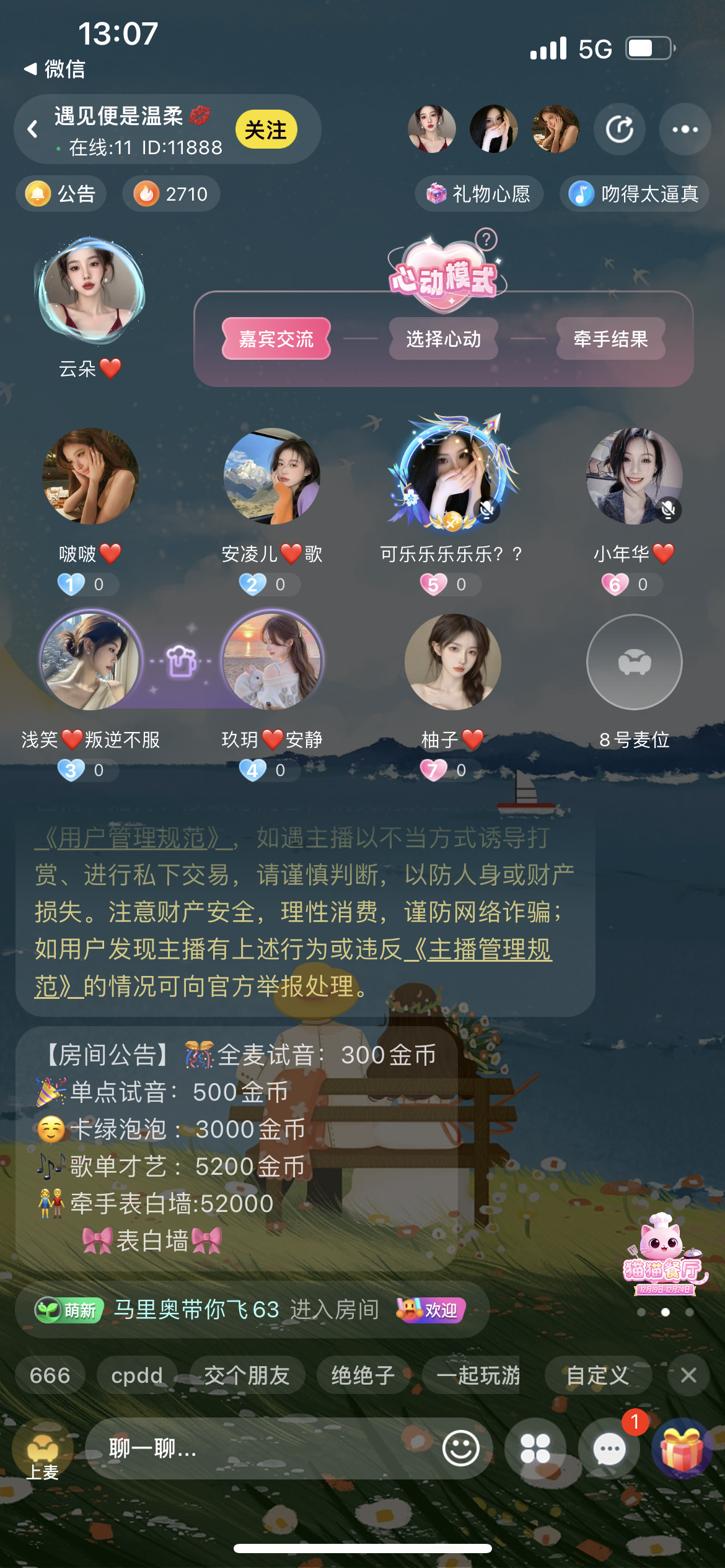Select the 自定义 quick phrase chip
This screenshot has width=725, height=1568.
pyautogui.click(x=597, y=1375)
